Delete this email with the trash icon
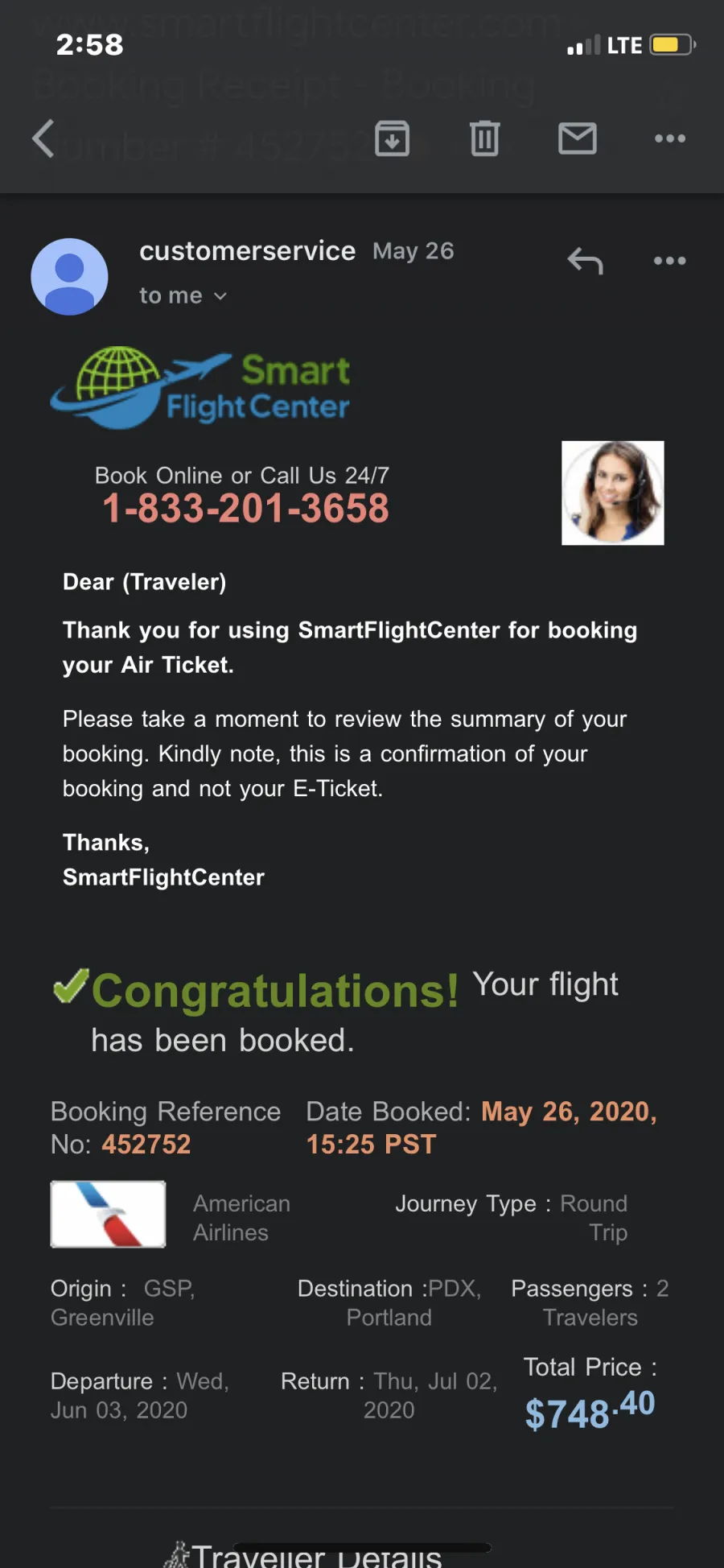This screenshot has width=724, height=1568. [x=485, y=138]
